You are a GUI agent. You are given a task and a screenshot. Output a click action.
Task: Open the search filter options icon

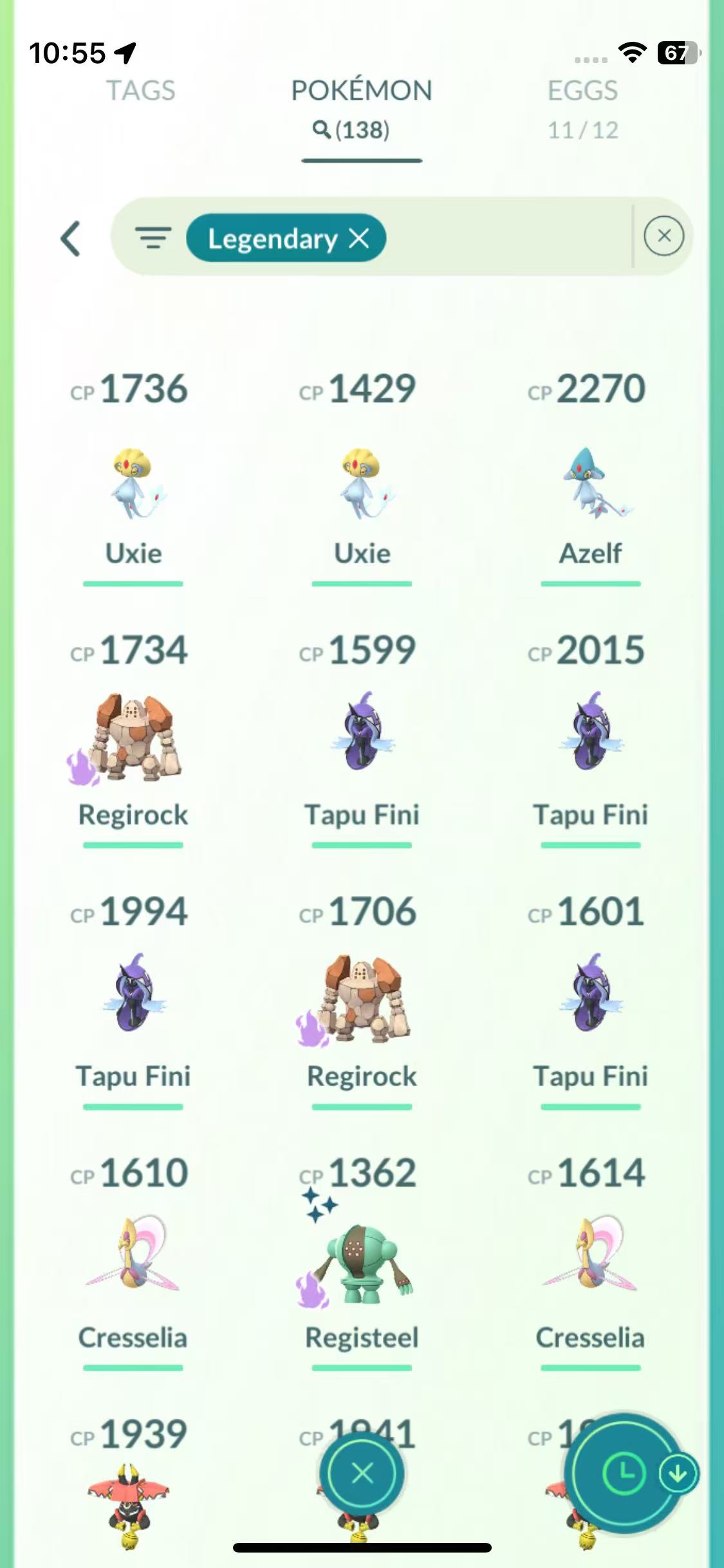(153, 238)
